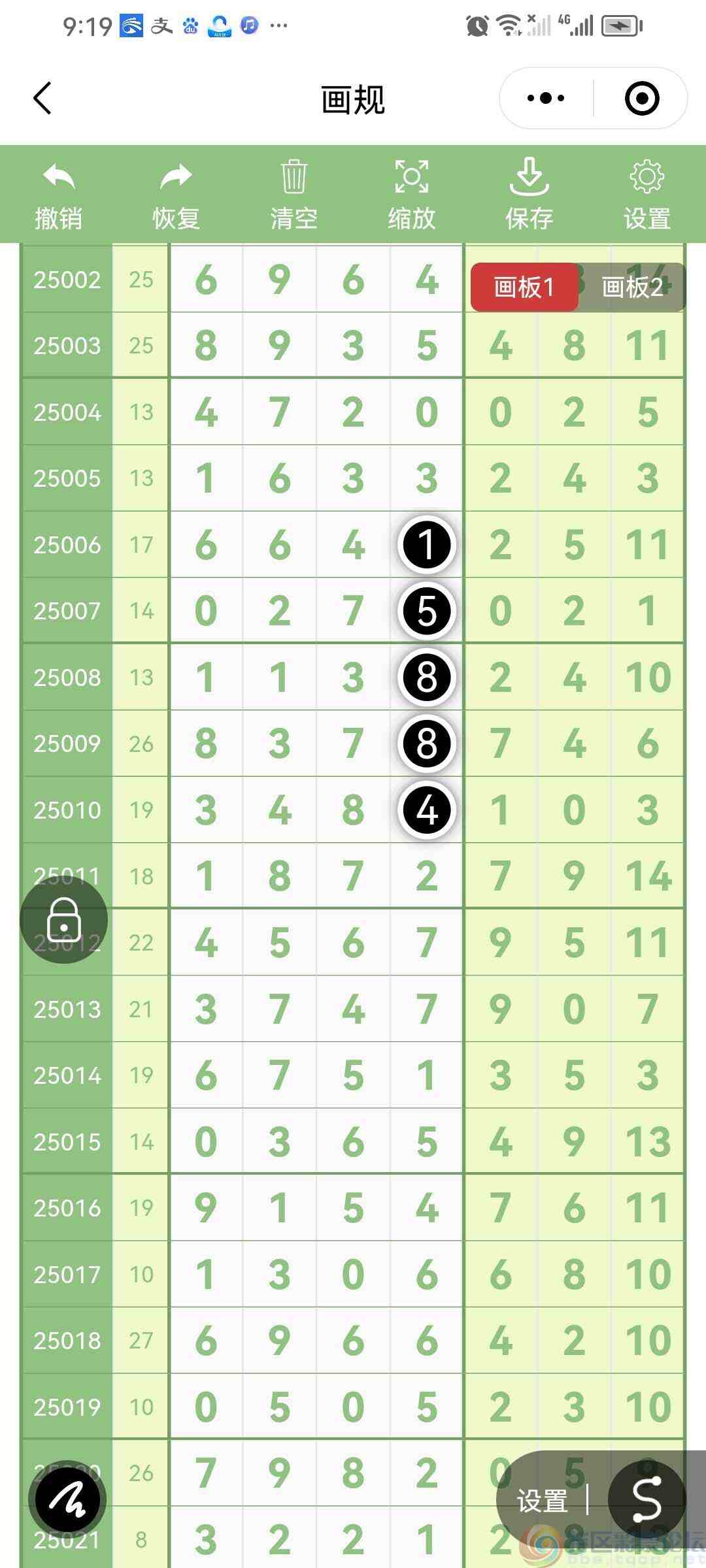Switch to 画板1

[524, 287]
